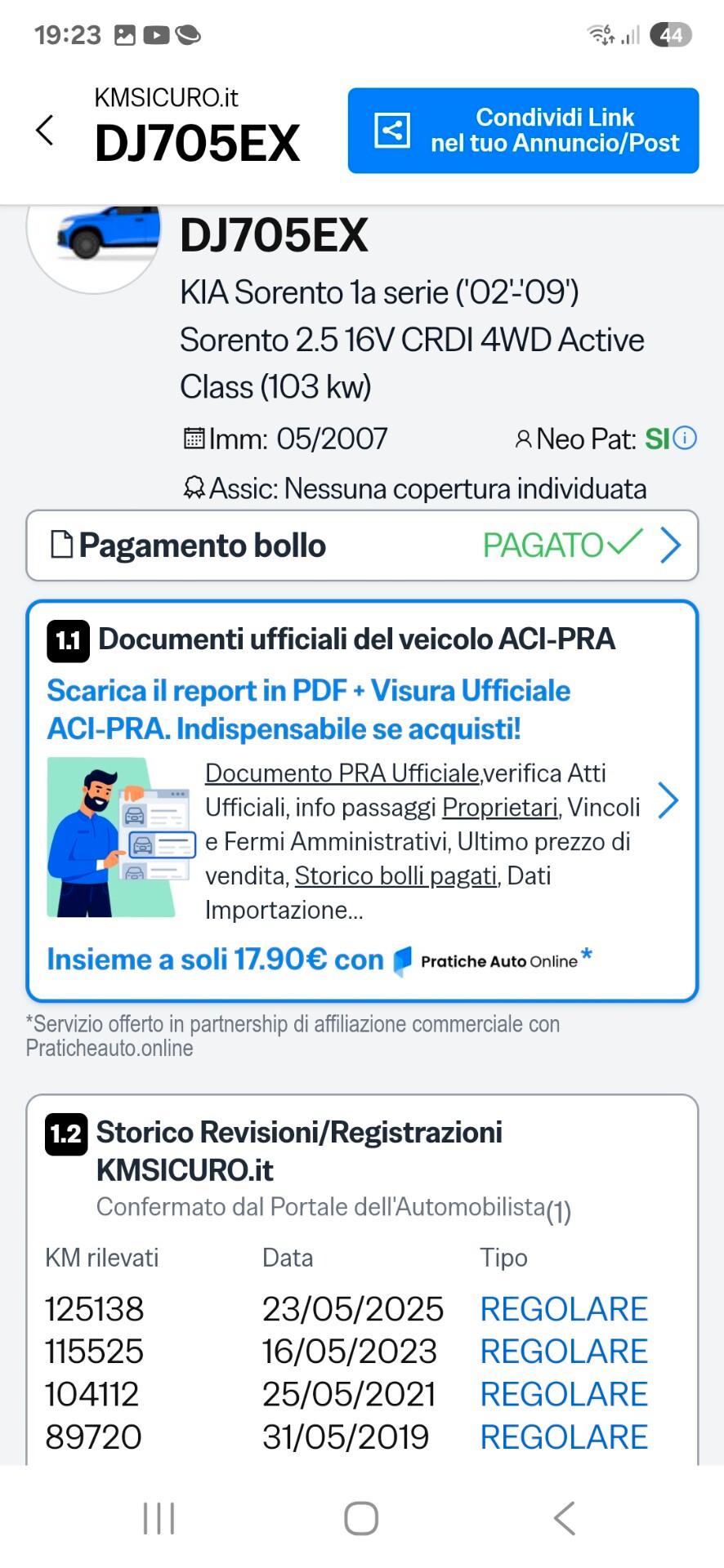
Task: Open recent apps from the navigation bar
Action: tap(159, 1518)
